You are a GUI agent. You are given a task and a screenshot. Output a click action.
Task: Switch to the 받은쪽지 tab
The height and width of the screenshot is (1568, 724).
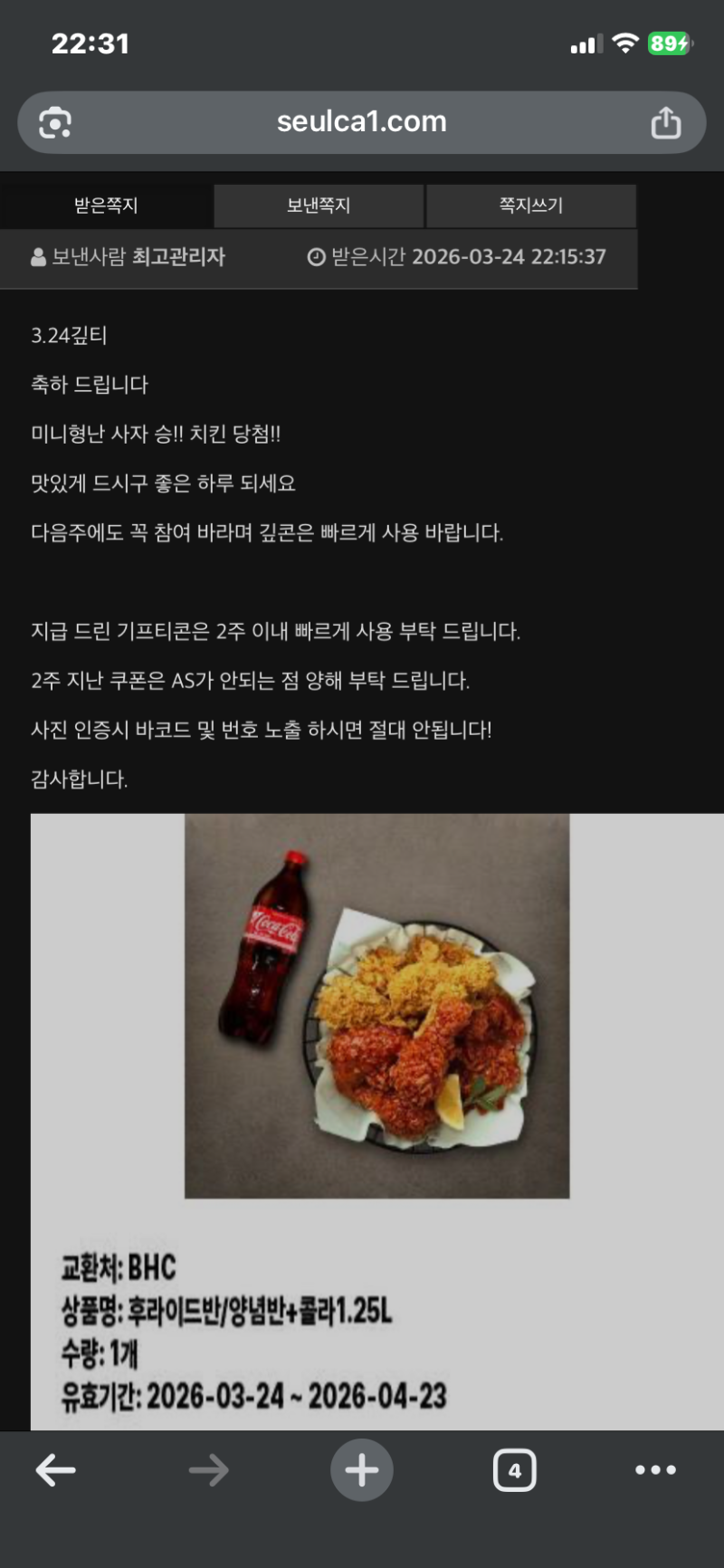point(106,206)
